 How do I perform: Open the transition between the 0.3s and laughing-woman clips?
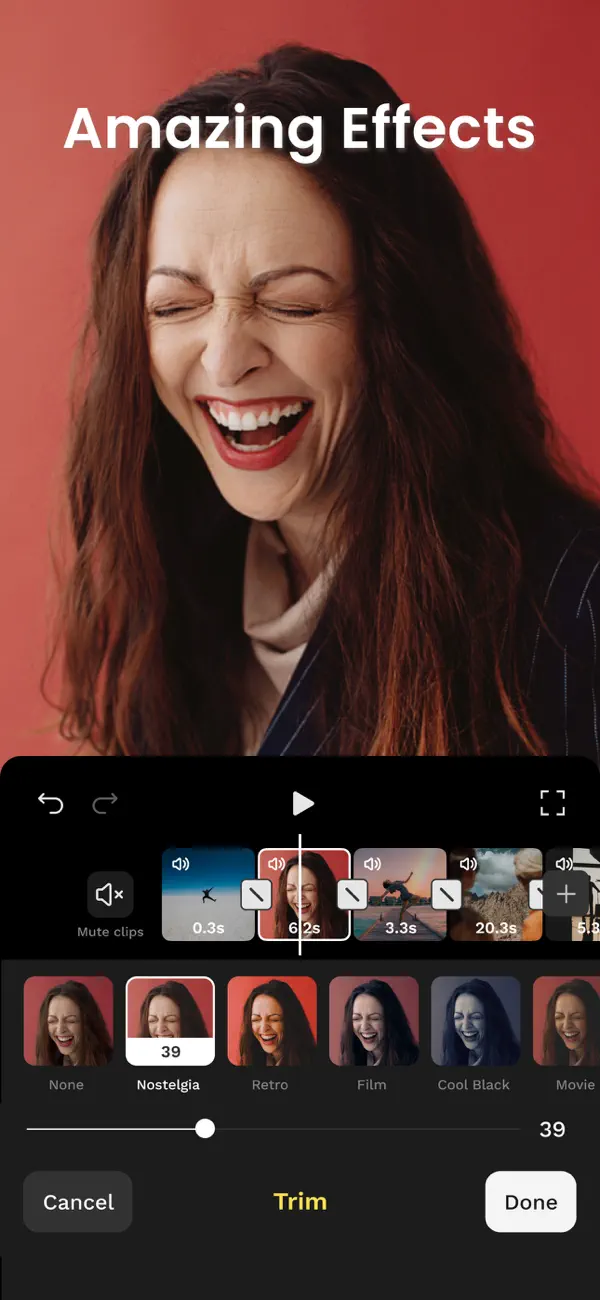tap(257, 895)
